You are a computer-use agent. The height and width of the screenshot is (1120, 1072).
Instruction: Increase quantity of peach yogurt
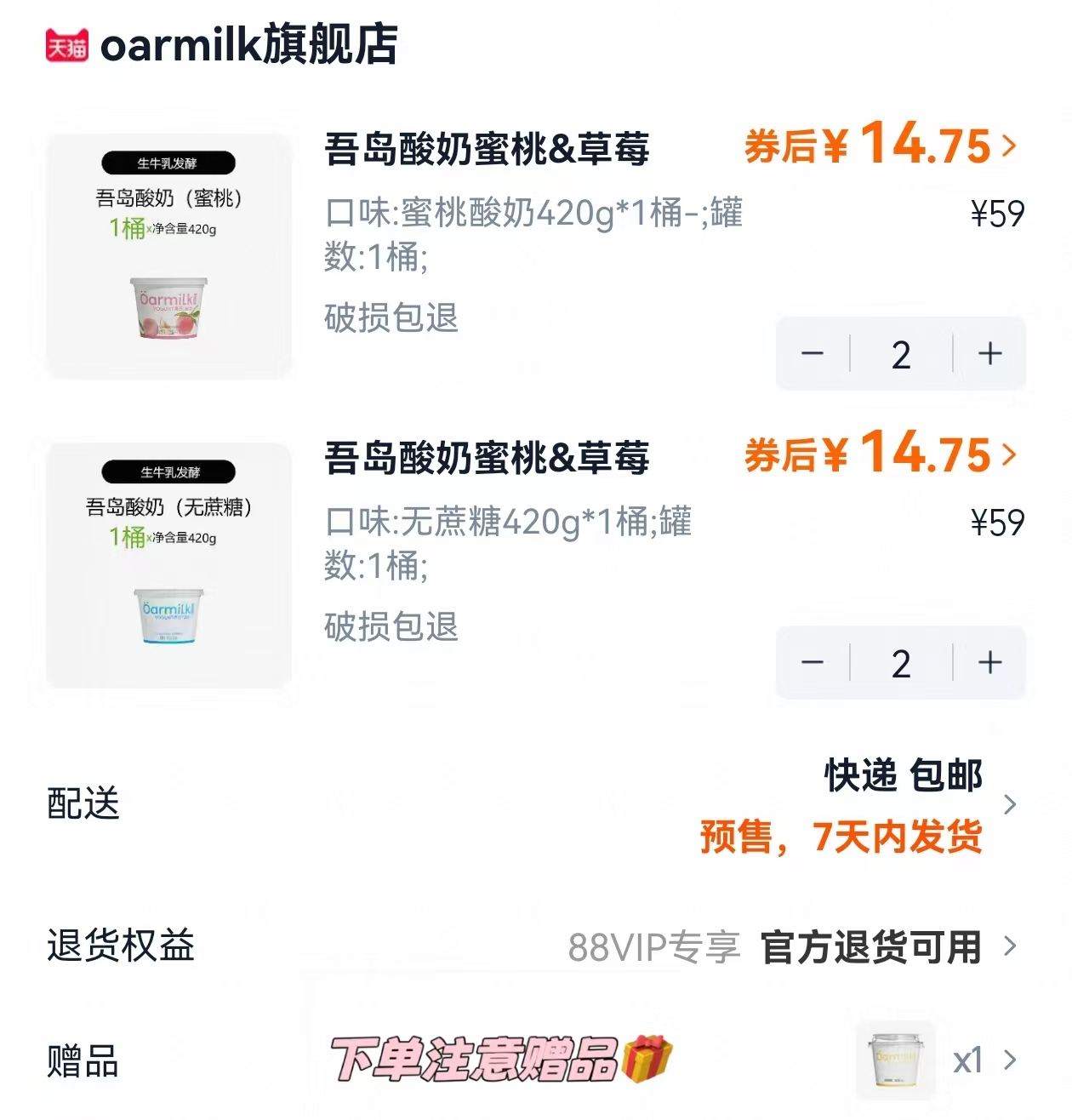click(x=988, y=354)
